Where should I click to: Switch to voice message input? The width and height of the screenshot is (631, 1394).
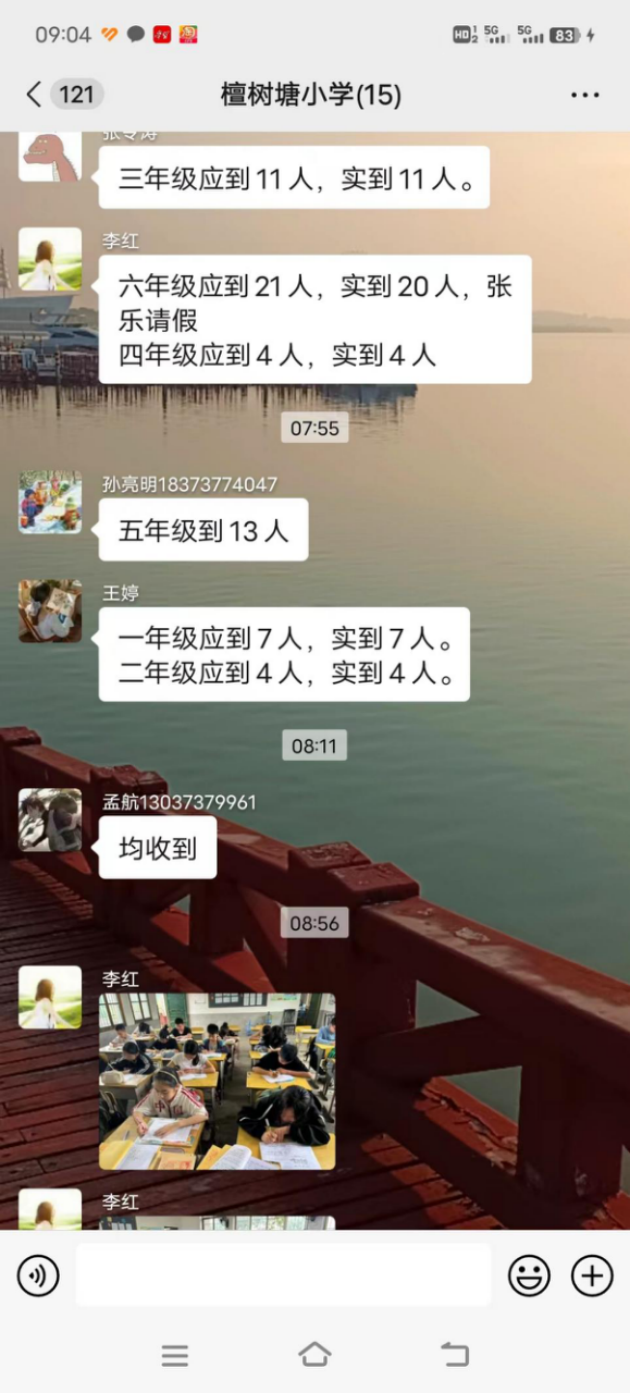38,1276
